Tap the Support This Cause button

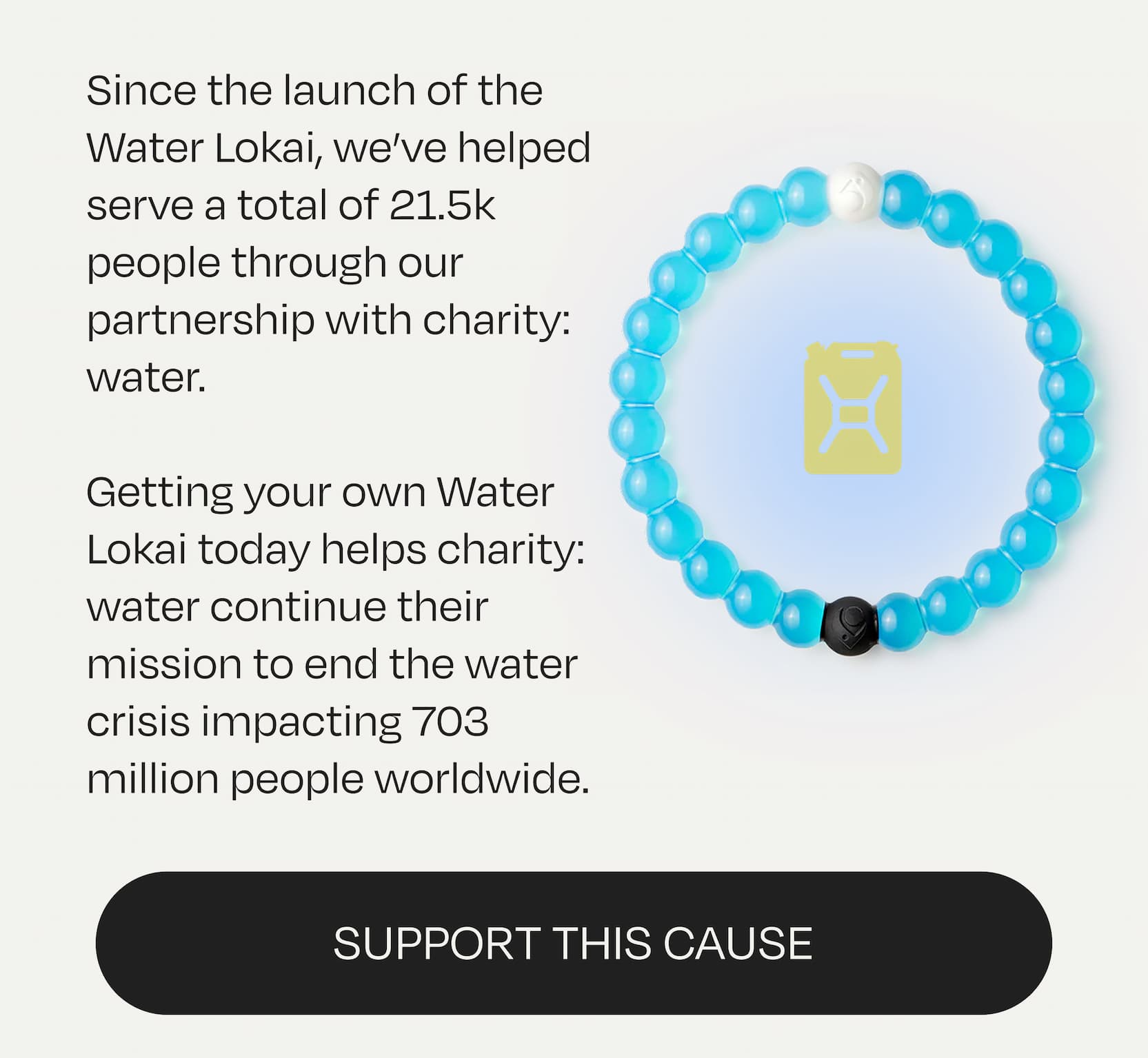click(573, 942)
